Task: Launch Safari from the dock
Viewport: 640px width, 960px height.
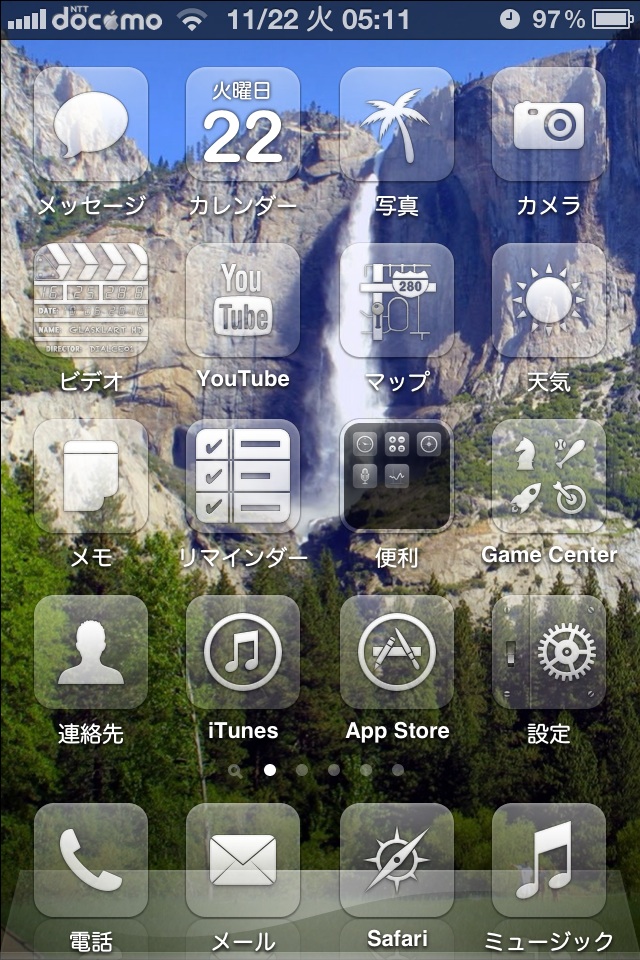Action: click(397, 860)
